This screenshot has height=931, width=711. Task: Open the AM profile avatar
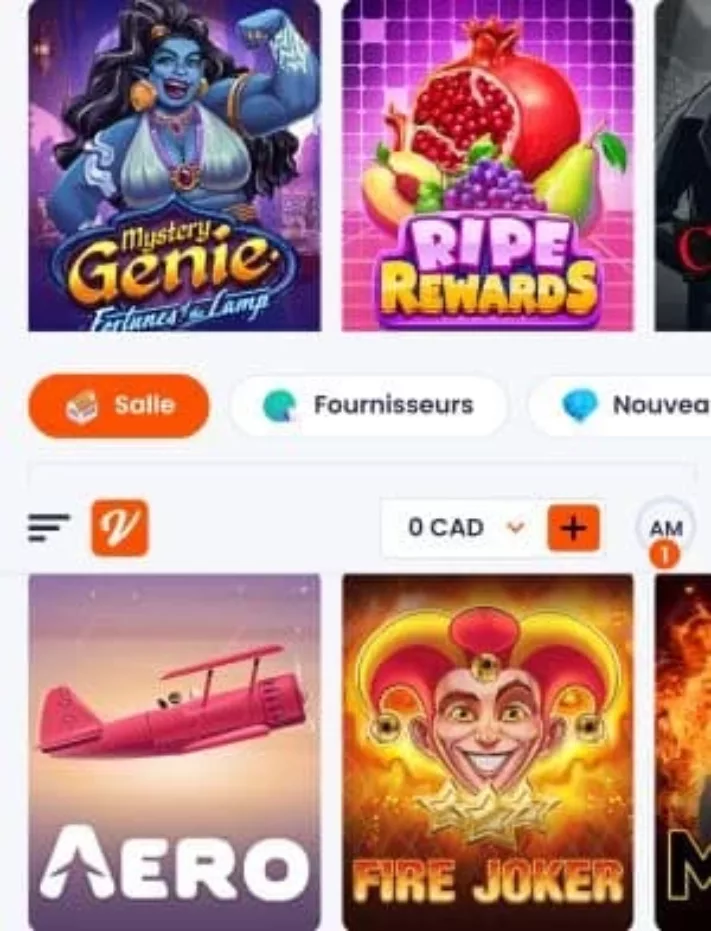click(x=665, y=529)
